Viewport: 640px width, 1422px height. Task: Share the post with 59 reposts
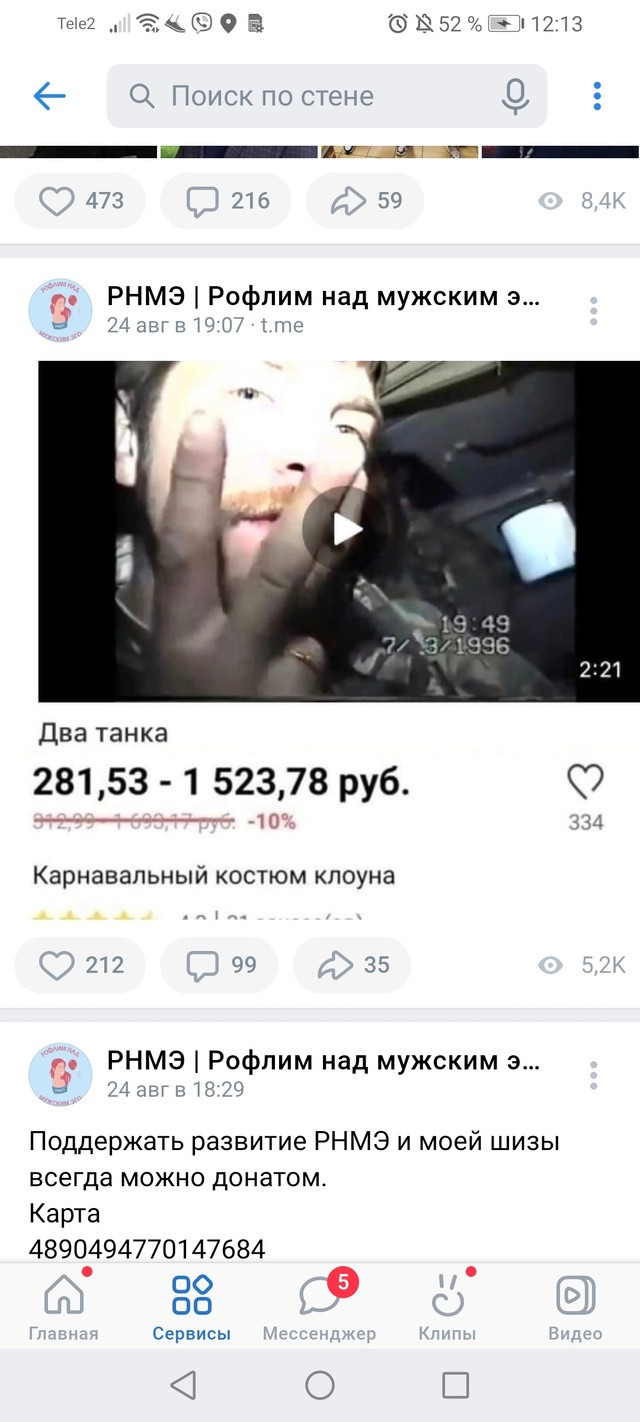click(x=365, y=201)
